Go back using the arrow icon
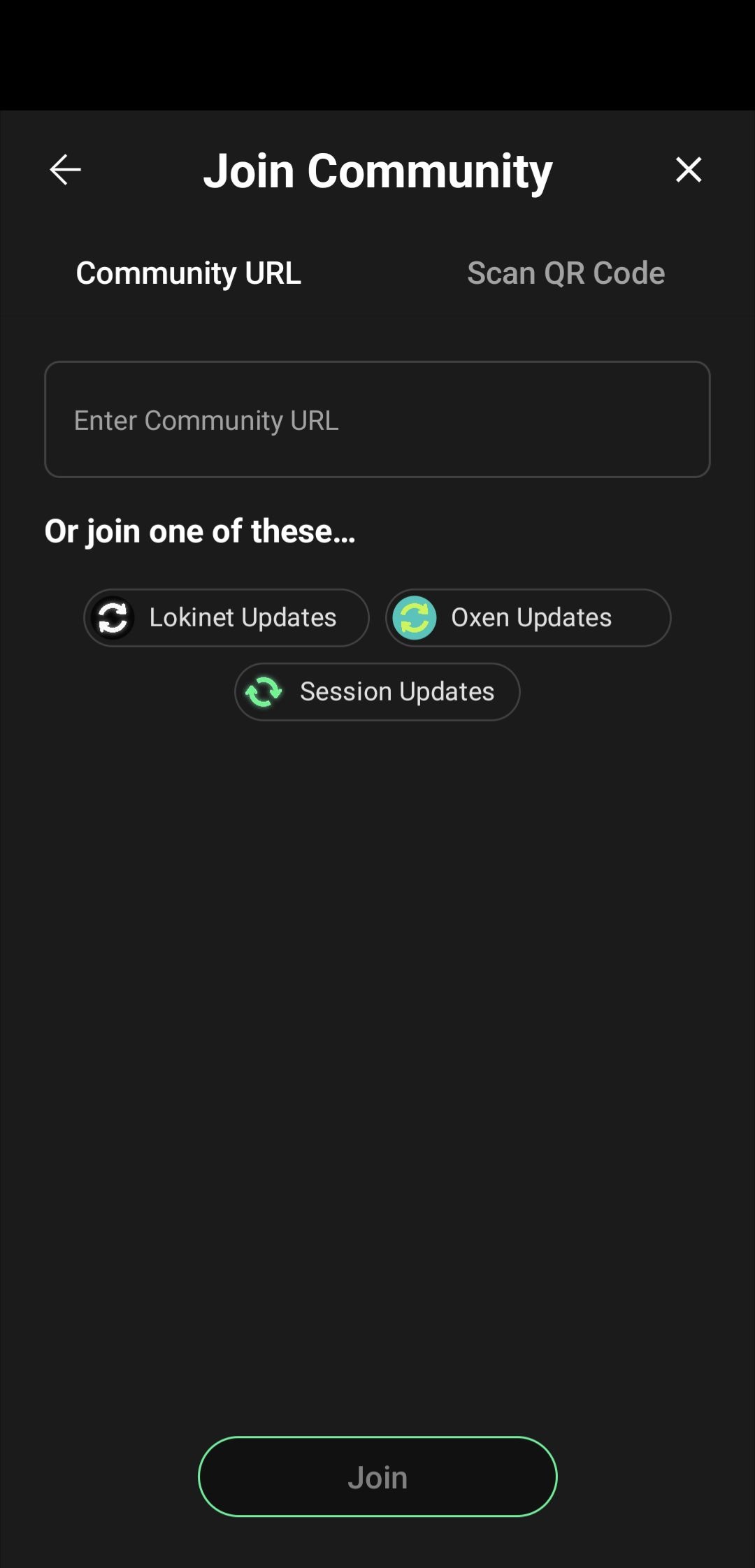Image resolution: width=755 pixels, height=1568 pixels. [66, 170]
